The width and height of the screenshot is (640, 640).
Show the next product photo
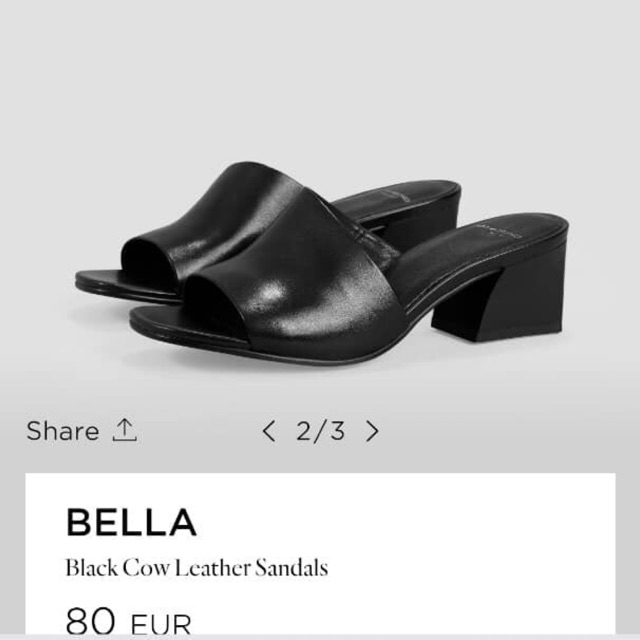tap(372, 431)
